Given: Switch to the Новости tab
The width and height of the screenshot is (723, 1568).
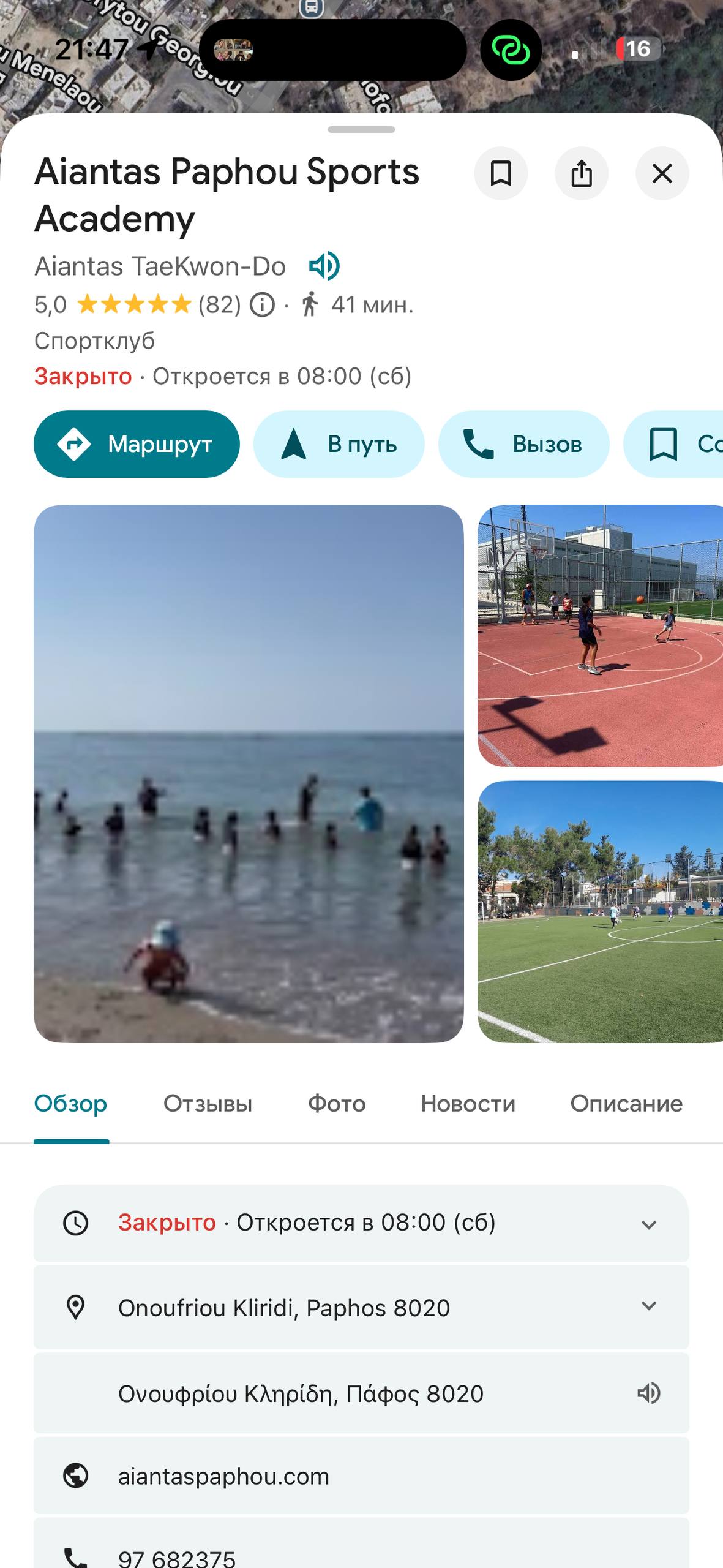Looking at the screenshot, I should [468, 1103].
